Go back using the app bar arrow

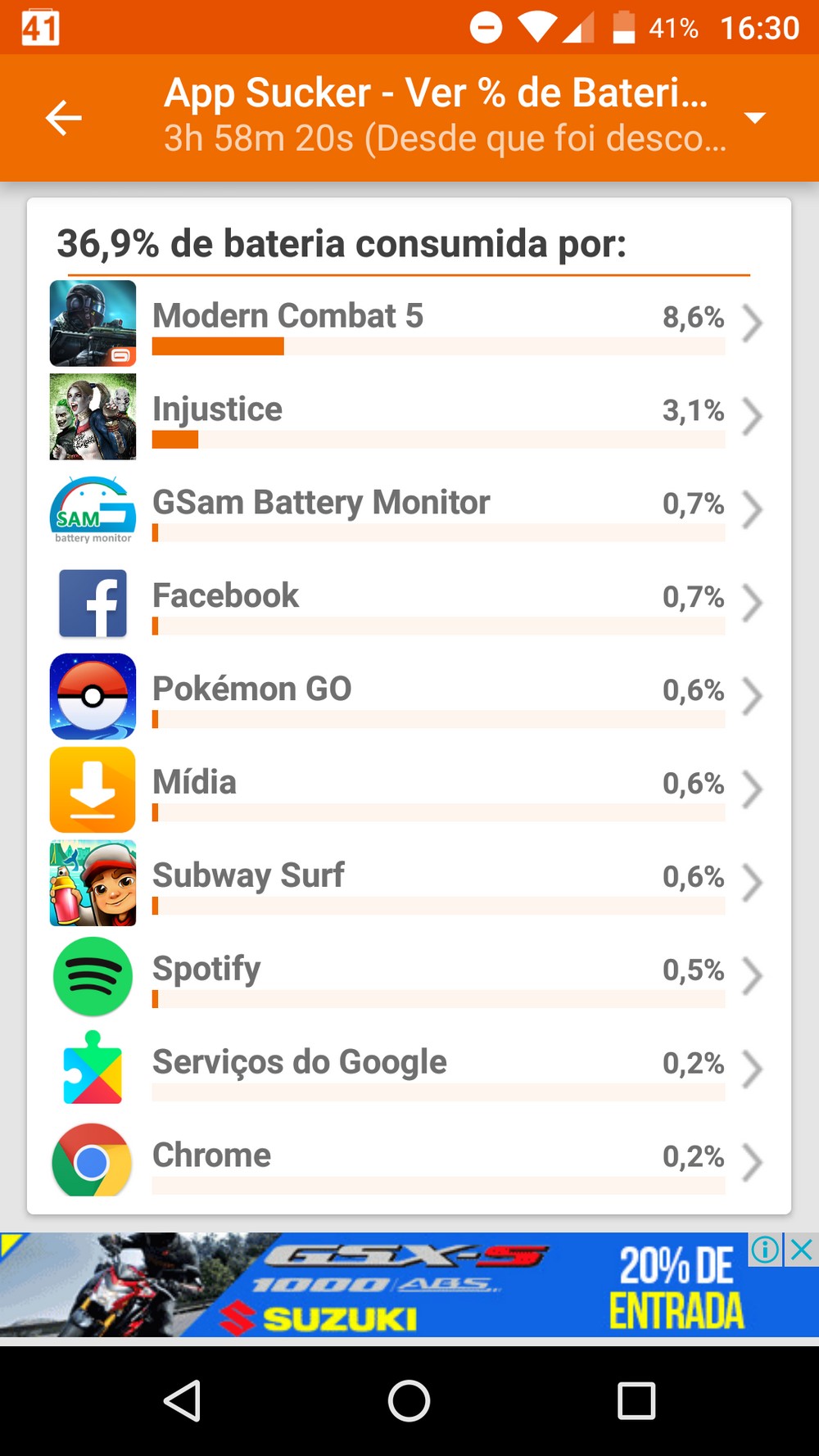coord(63,118)
